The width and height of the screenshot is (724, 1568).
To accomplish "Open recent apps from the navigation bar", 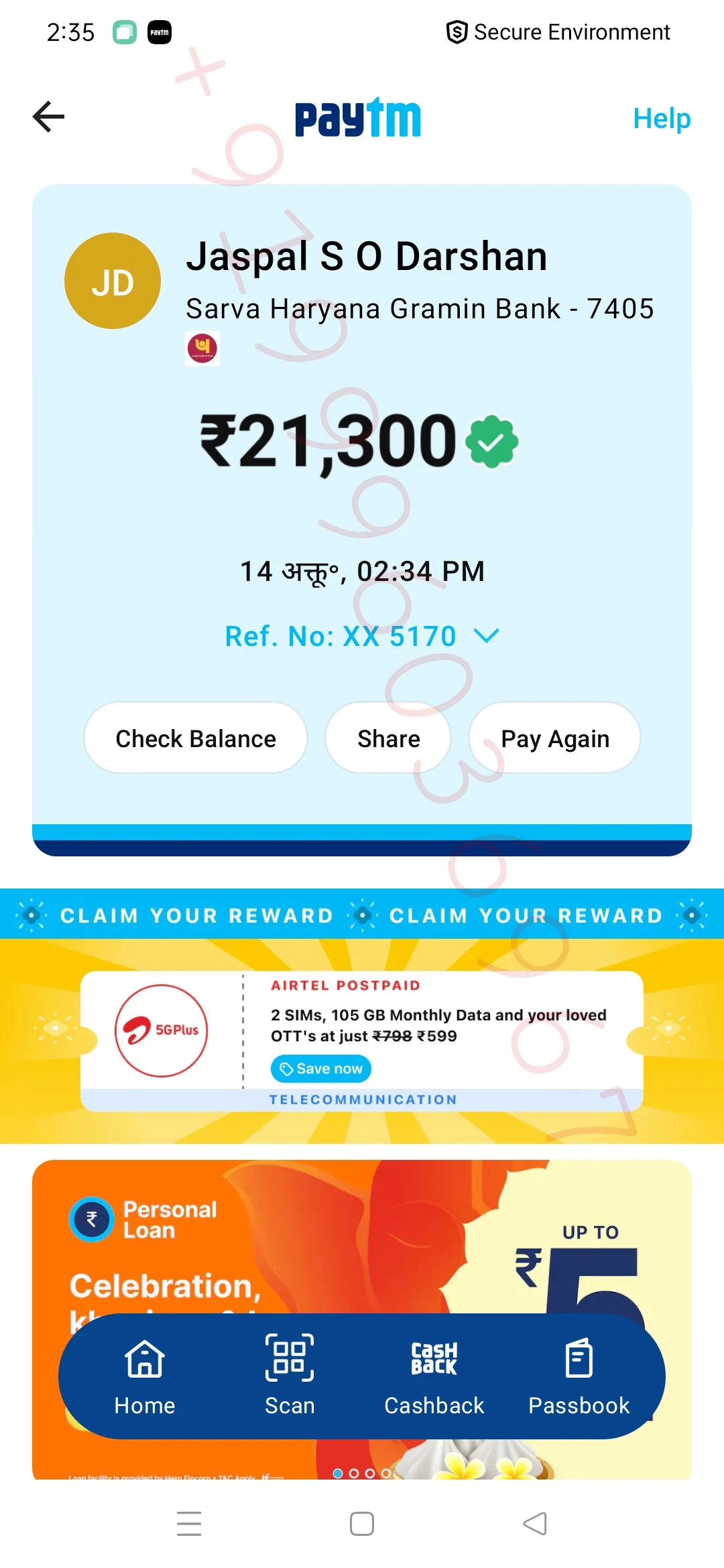I will [189, 1524].
